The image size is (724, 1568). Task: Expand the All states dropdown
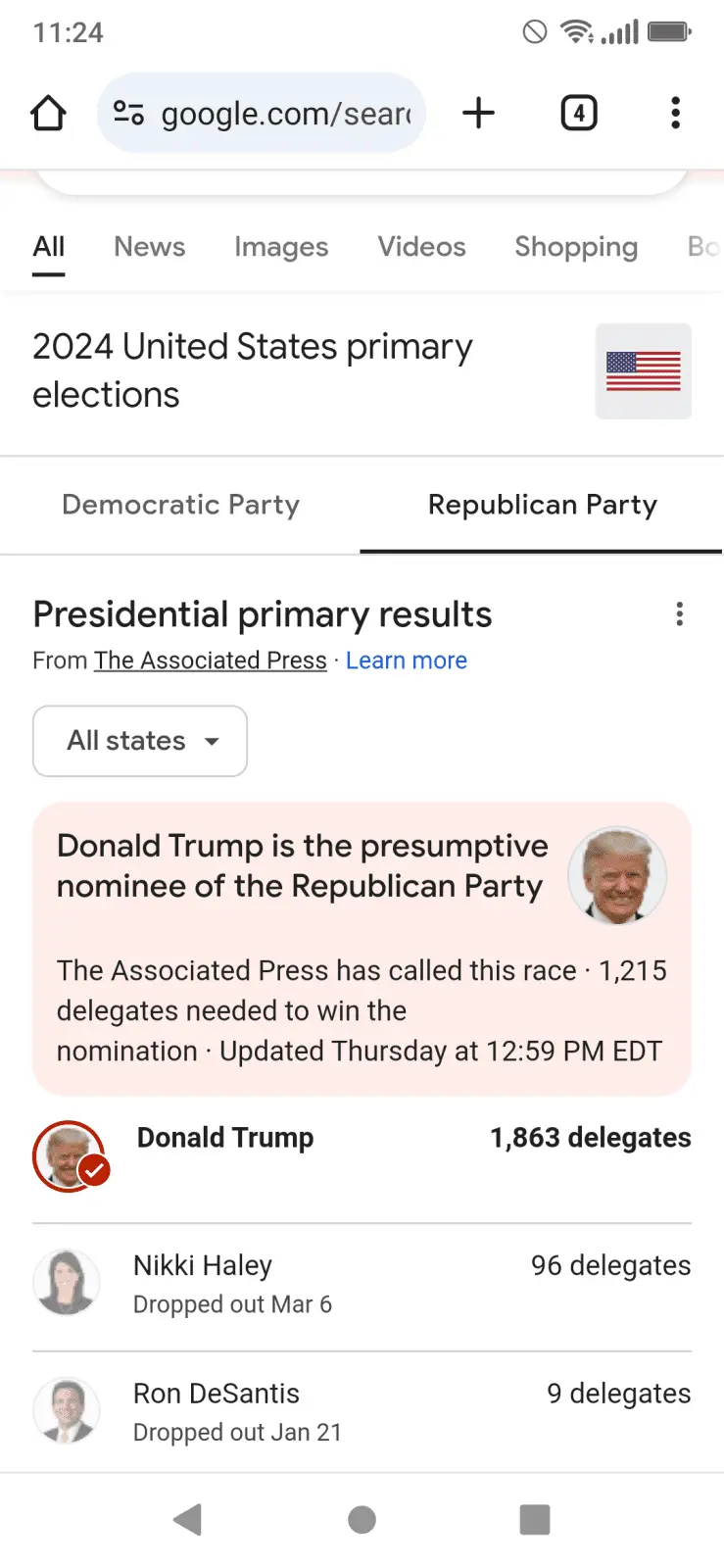(x=140, y=741)
